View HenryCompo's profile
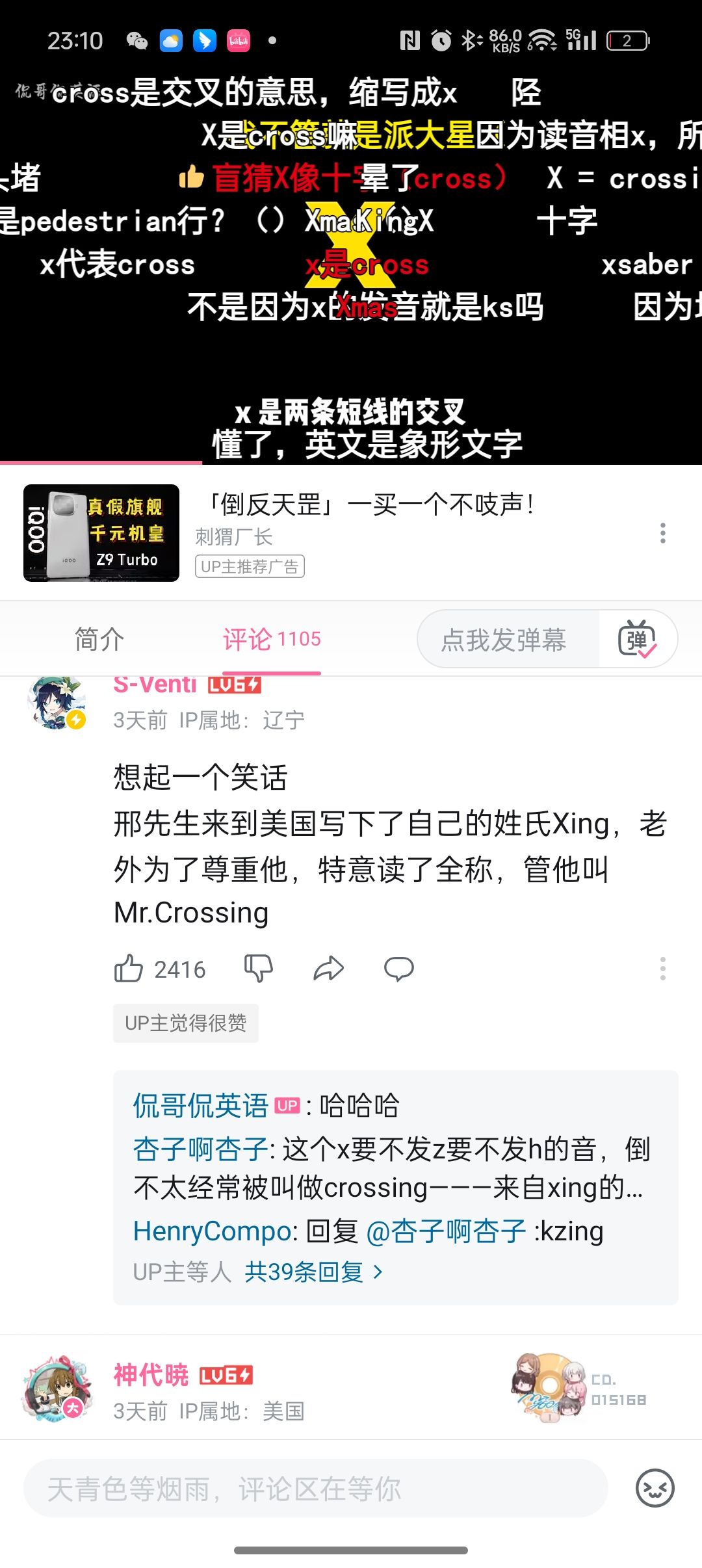 coord(212,1231)
